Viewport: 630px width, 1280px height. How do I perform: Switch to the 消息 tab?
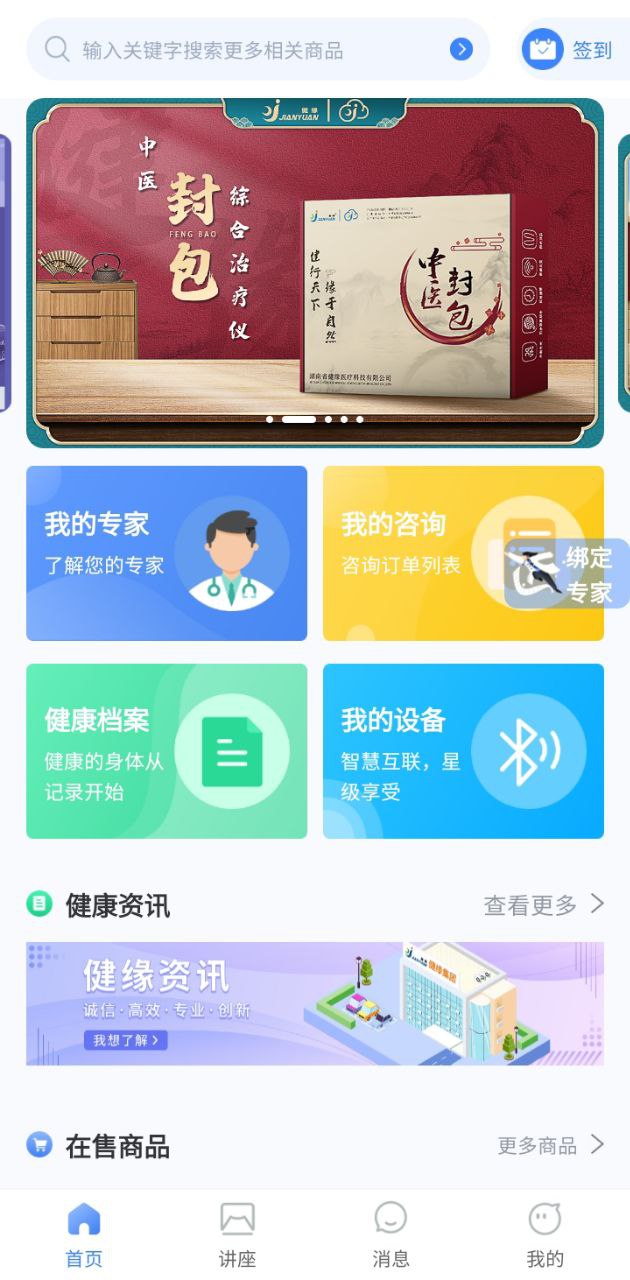pos(391,1236)
